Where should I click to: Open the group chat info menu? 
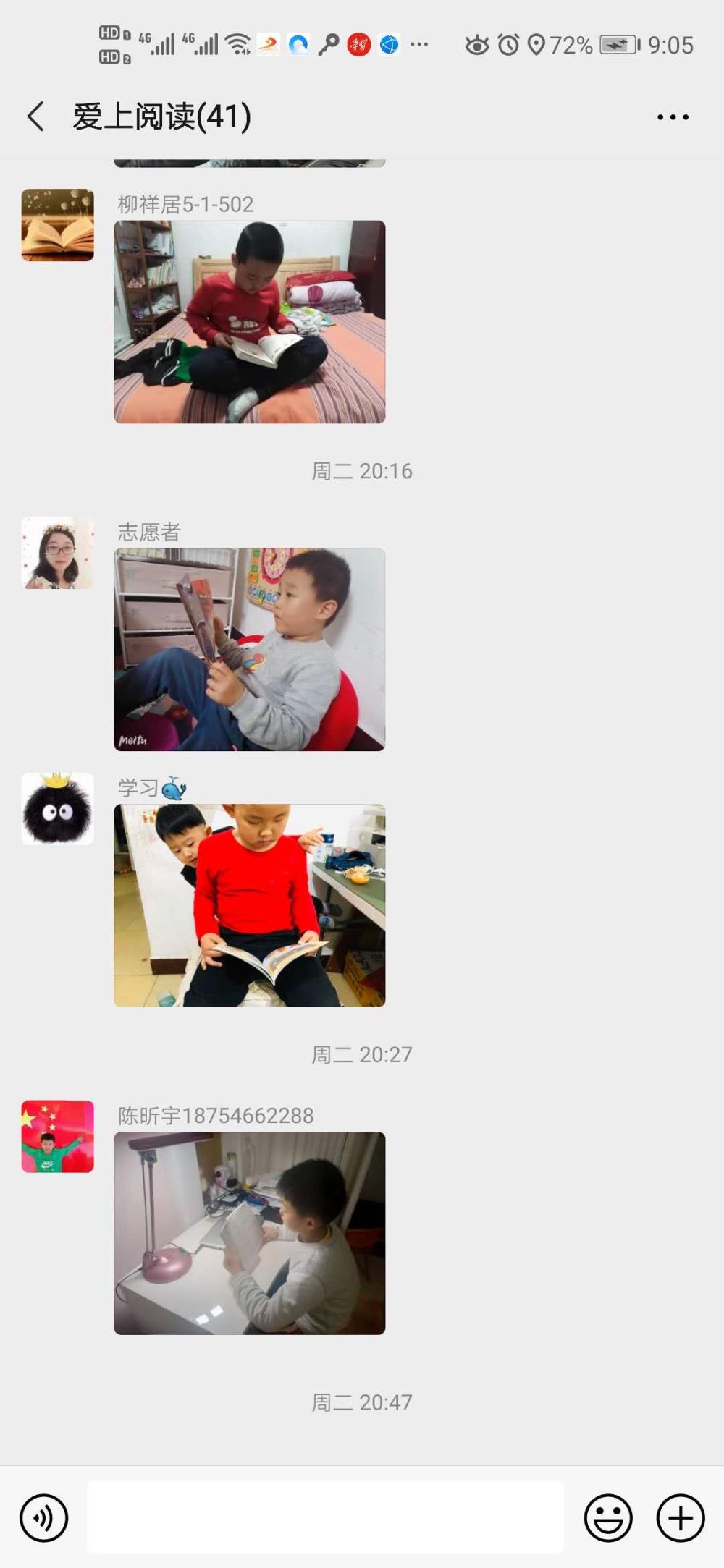coord(673,116)
